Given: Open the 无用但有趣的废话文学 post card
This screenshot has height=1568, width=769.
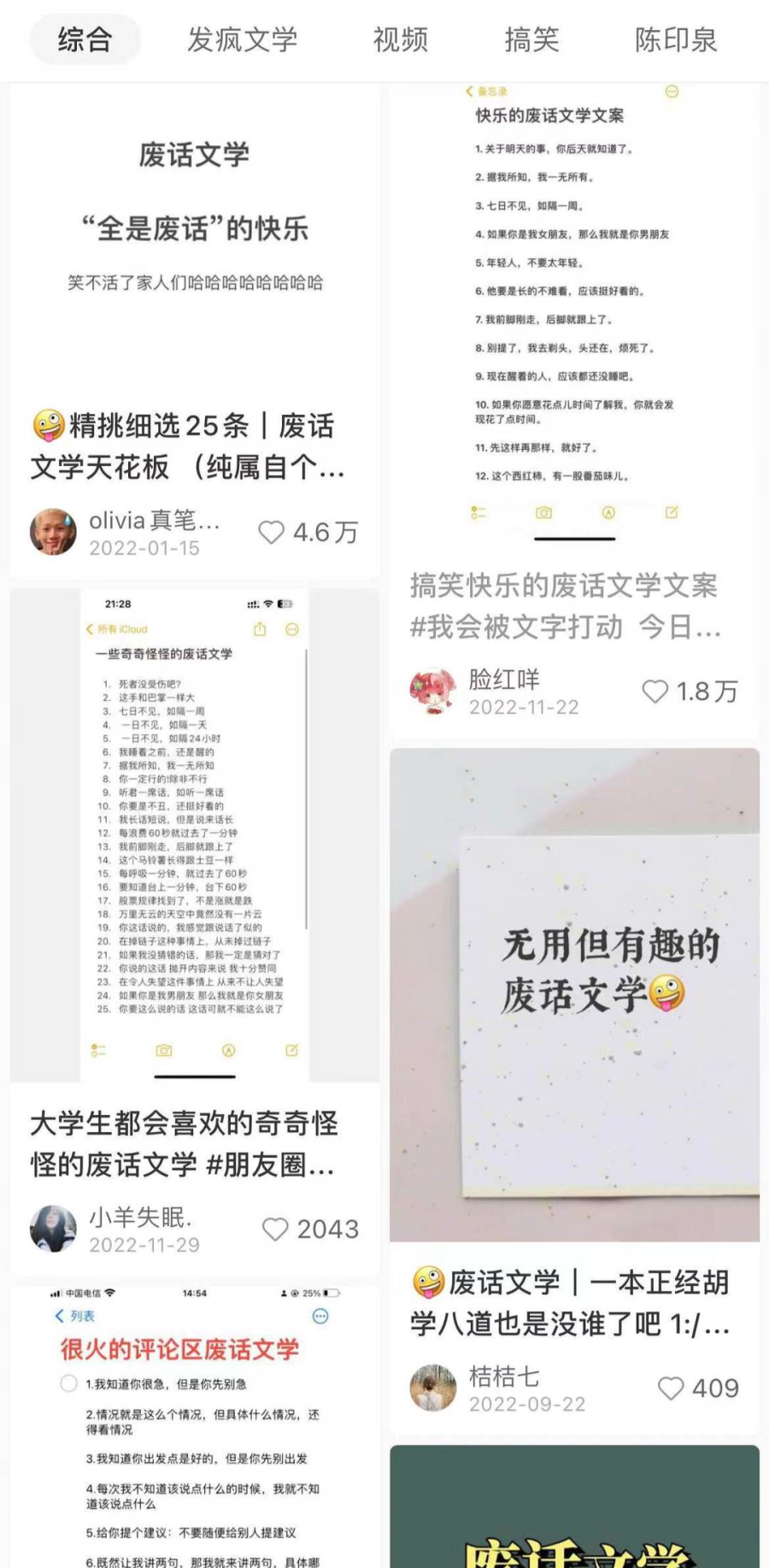Looking at the screenshot, I should click(x=574, y=994).
